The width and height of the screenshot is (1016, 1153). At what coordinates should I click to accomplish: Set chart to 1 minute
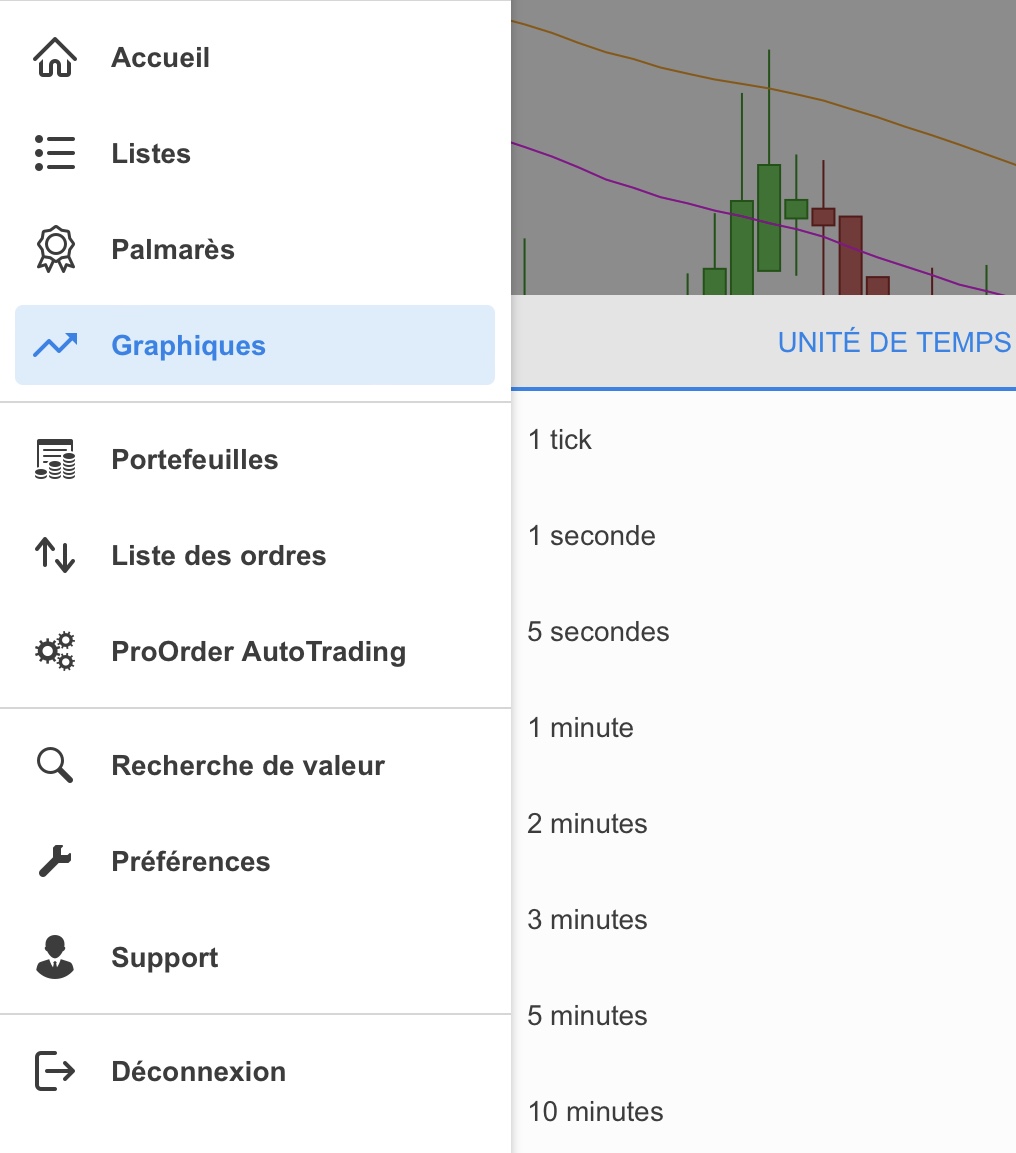coord(581,728)
